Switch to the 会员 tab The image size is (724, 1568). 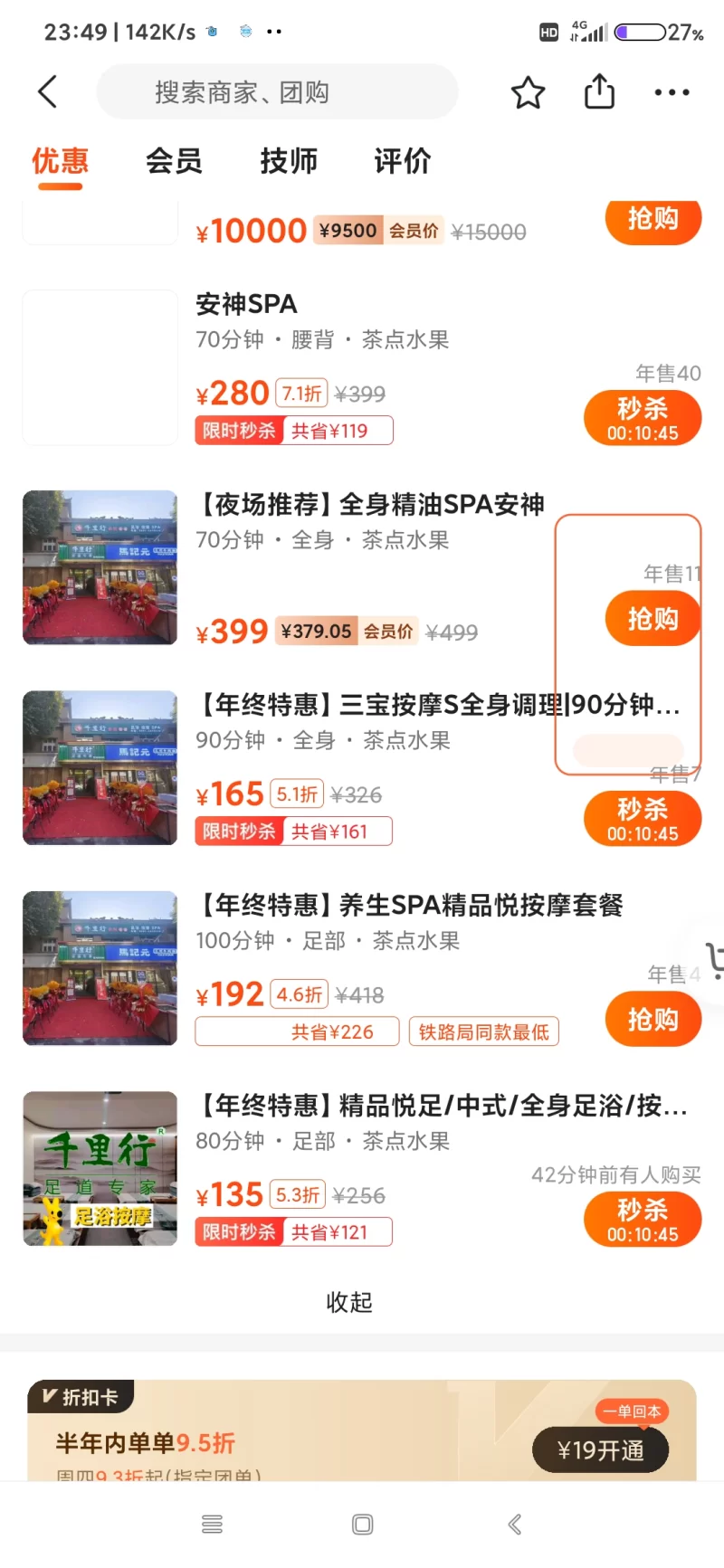(174, 161)
